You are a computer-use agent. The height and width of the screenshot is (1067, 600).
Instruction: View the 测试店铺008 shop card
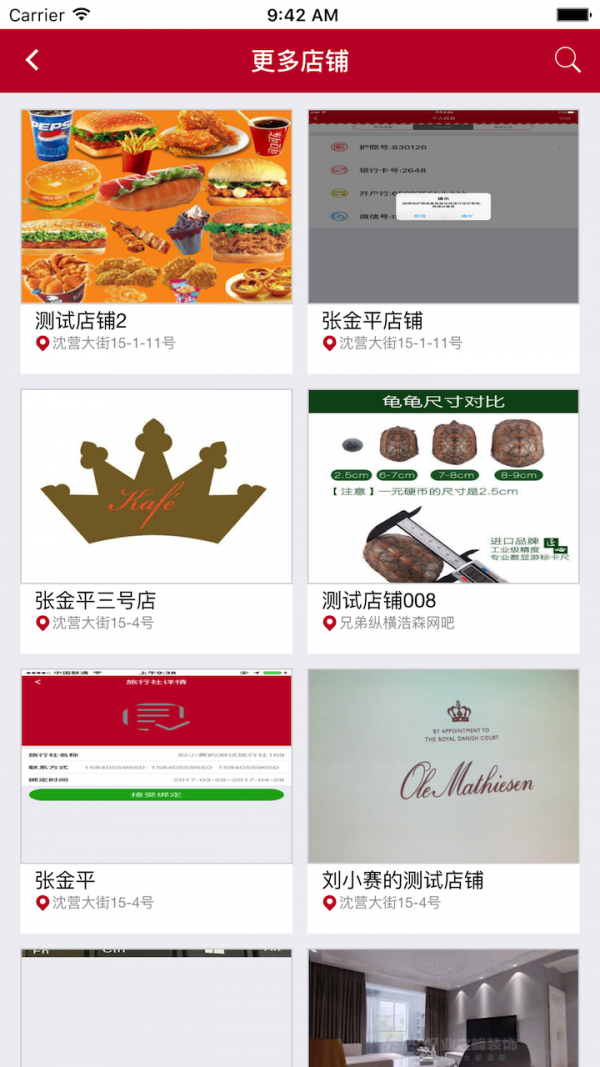pos(443,520)
